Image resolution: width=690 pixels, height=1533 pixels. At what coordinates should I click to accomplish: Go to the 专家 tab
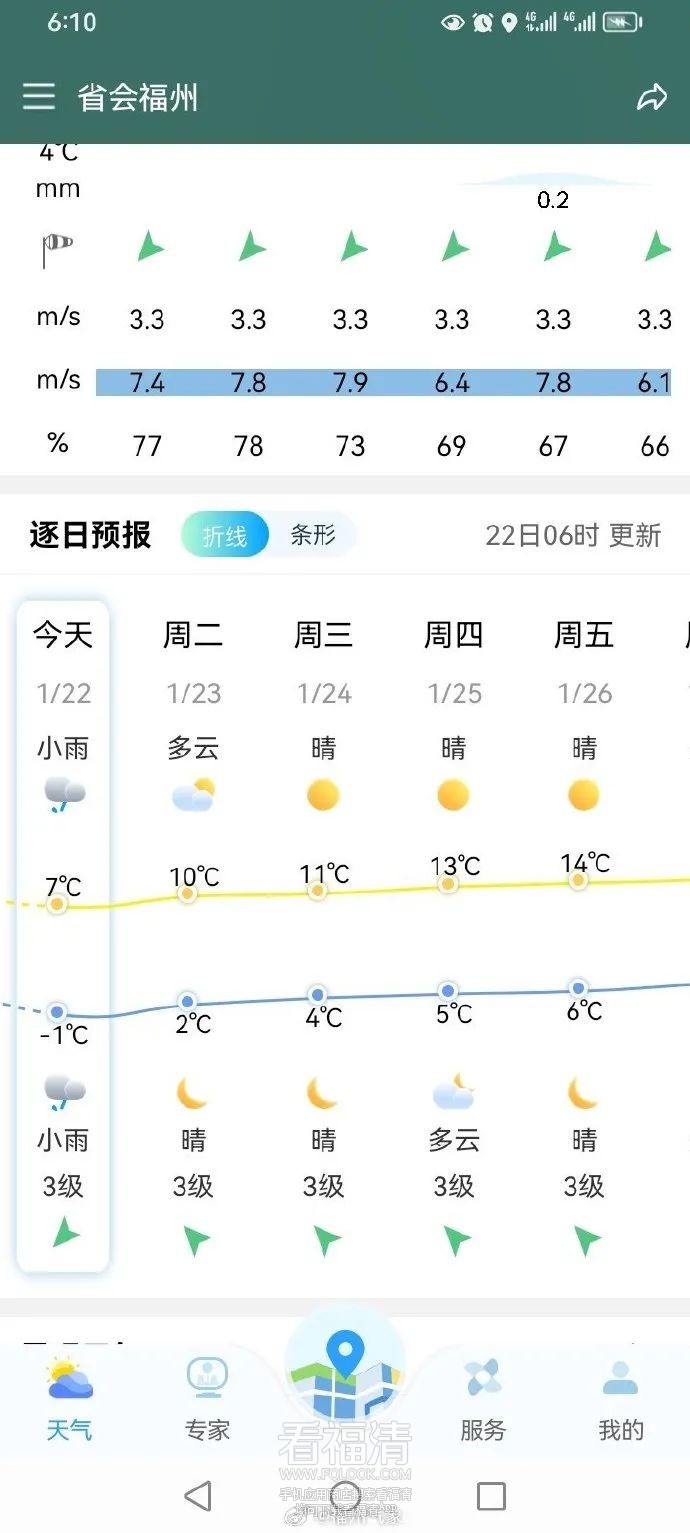207,1398
